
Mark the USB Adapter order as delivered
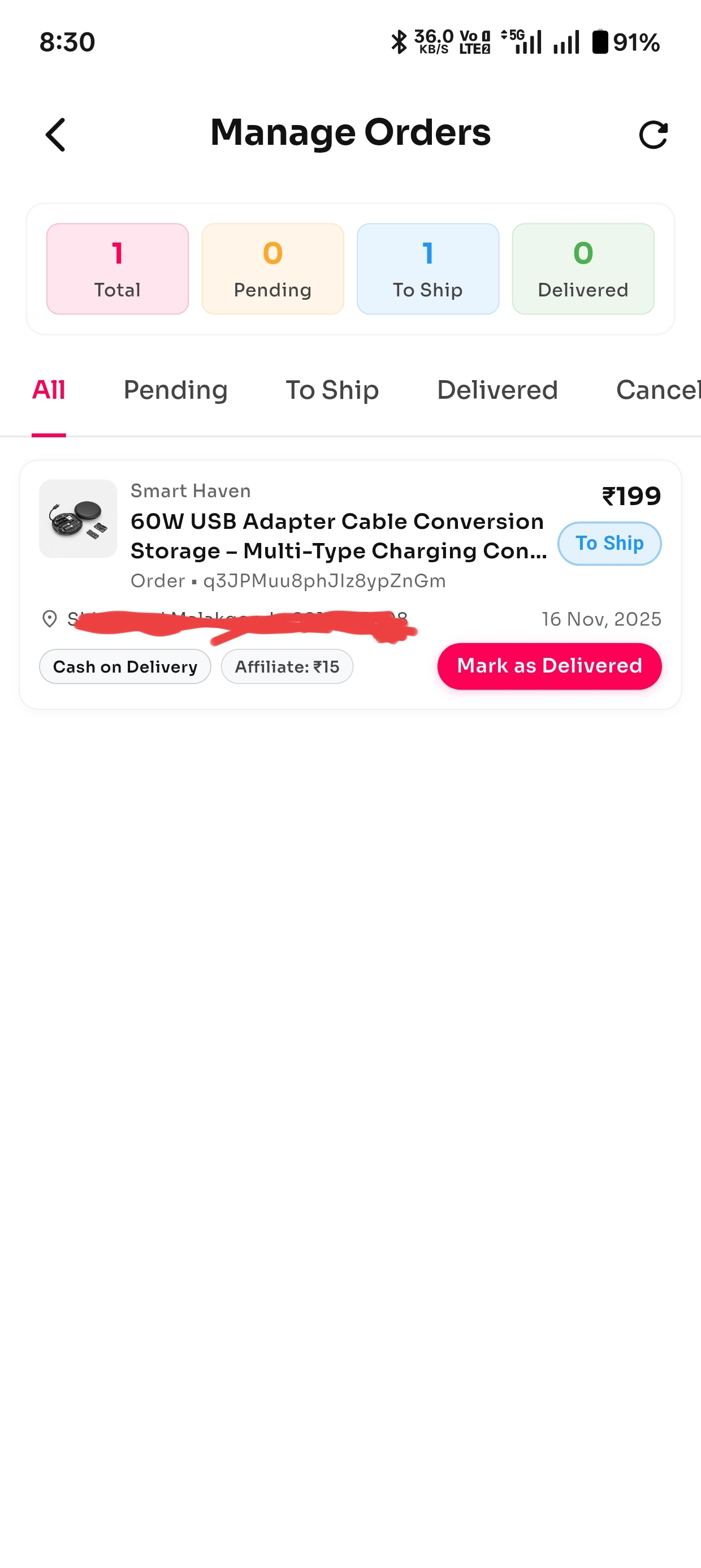coord(549,666)
